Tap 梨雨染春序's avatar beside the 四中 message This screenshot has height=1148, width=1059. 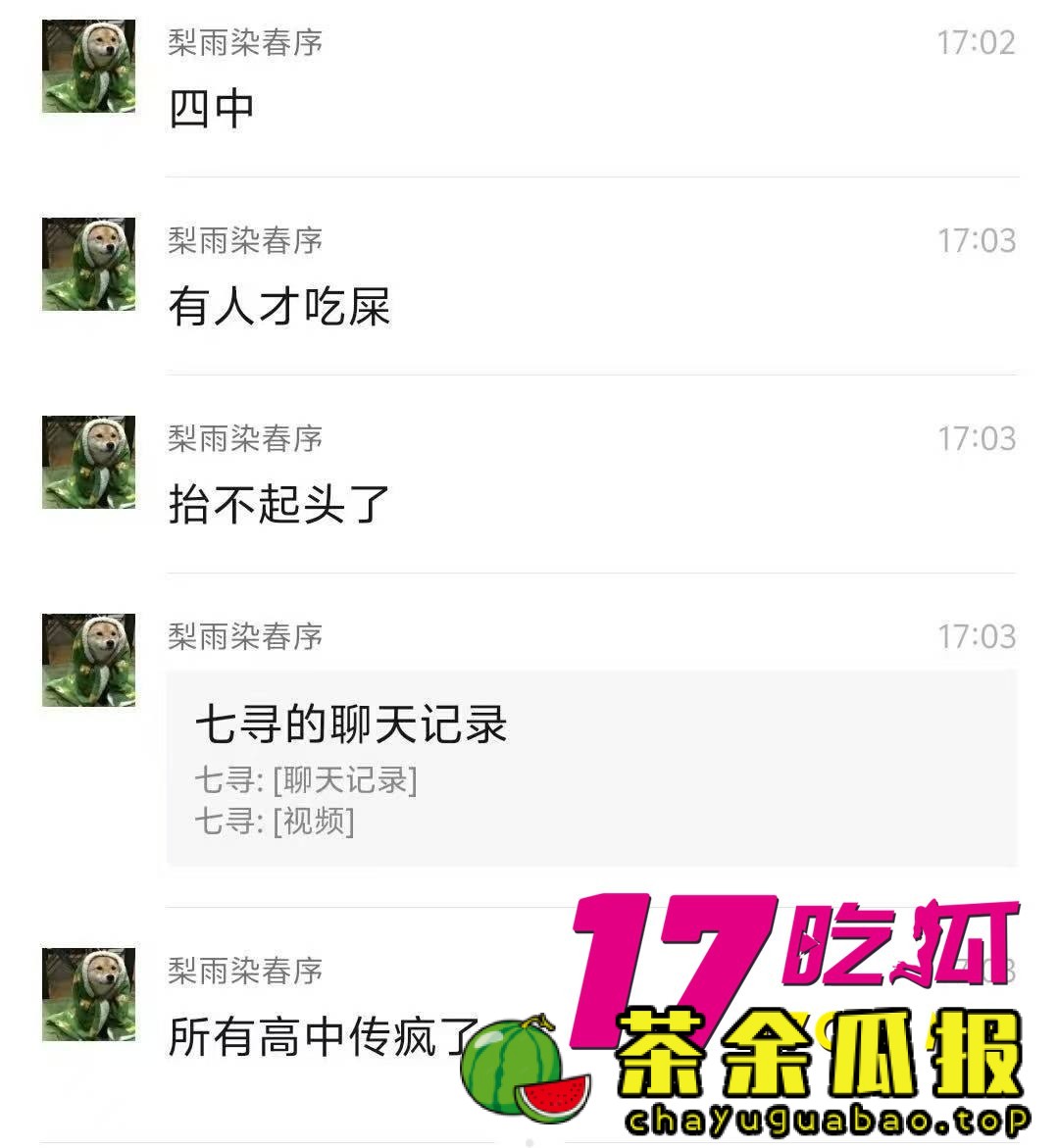[x=88, y=67]
